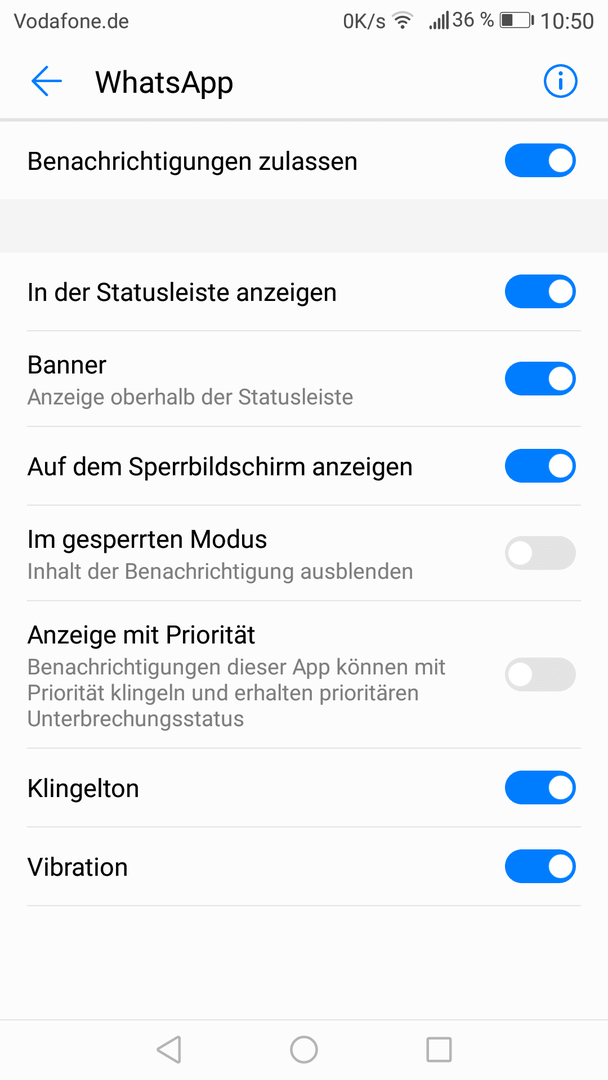Switch off Auf dem Sperrbildschirm anzeigen
The width and height of the screenshot is (608, 1080).
(x=540, y=466)
